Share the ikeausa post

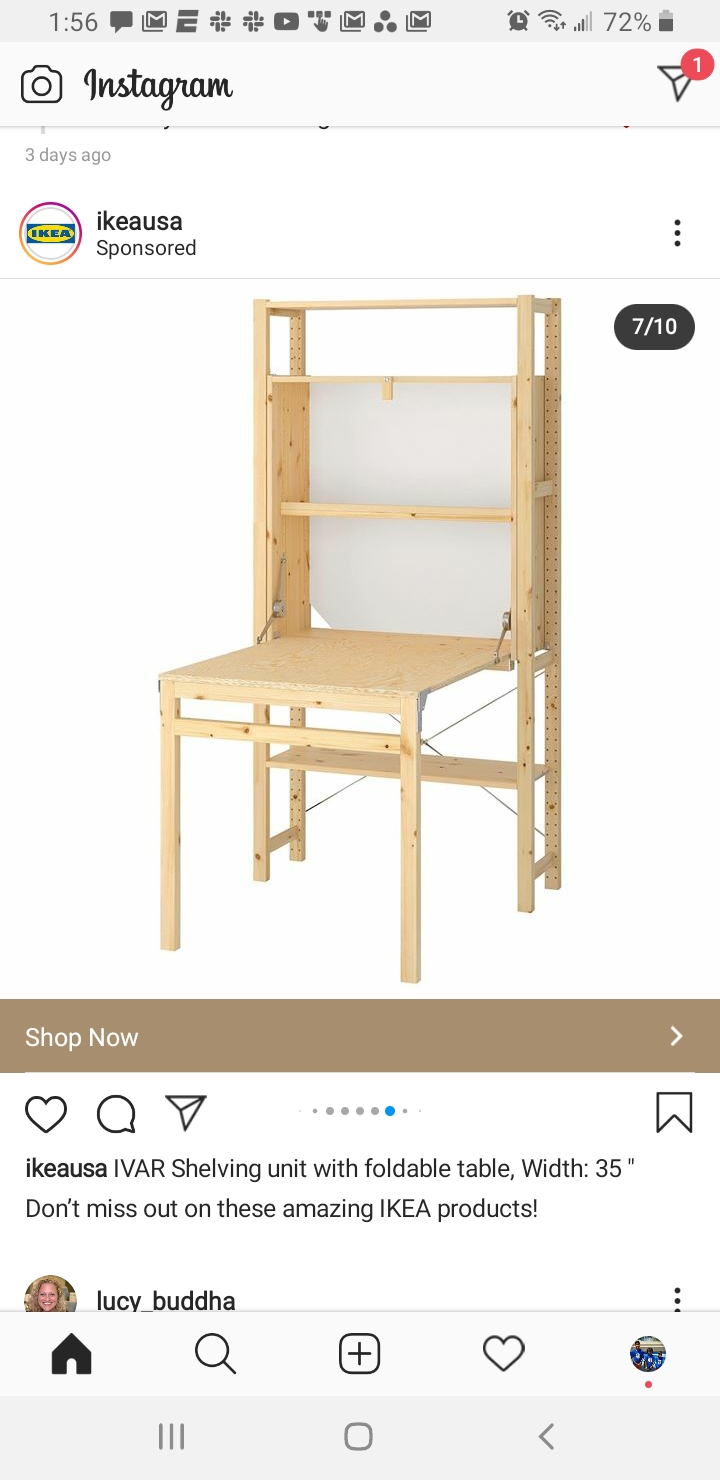[x=186, y=1112]
